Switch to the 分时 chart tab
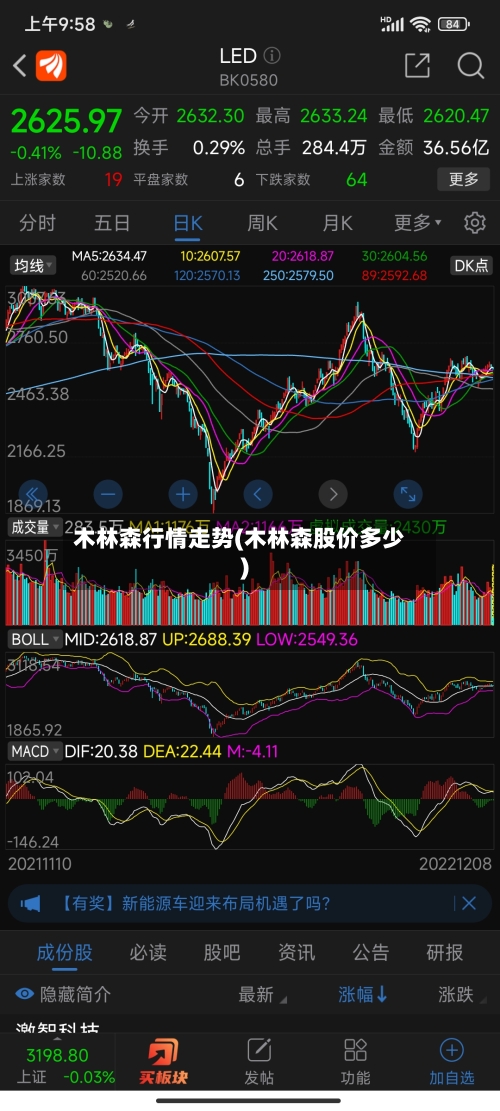Screen dimensions: 500x1111 [37, 223]
